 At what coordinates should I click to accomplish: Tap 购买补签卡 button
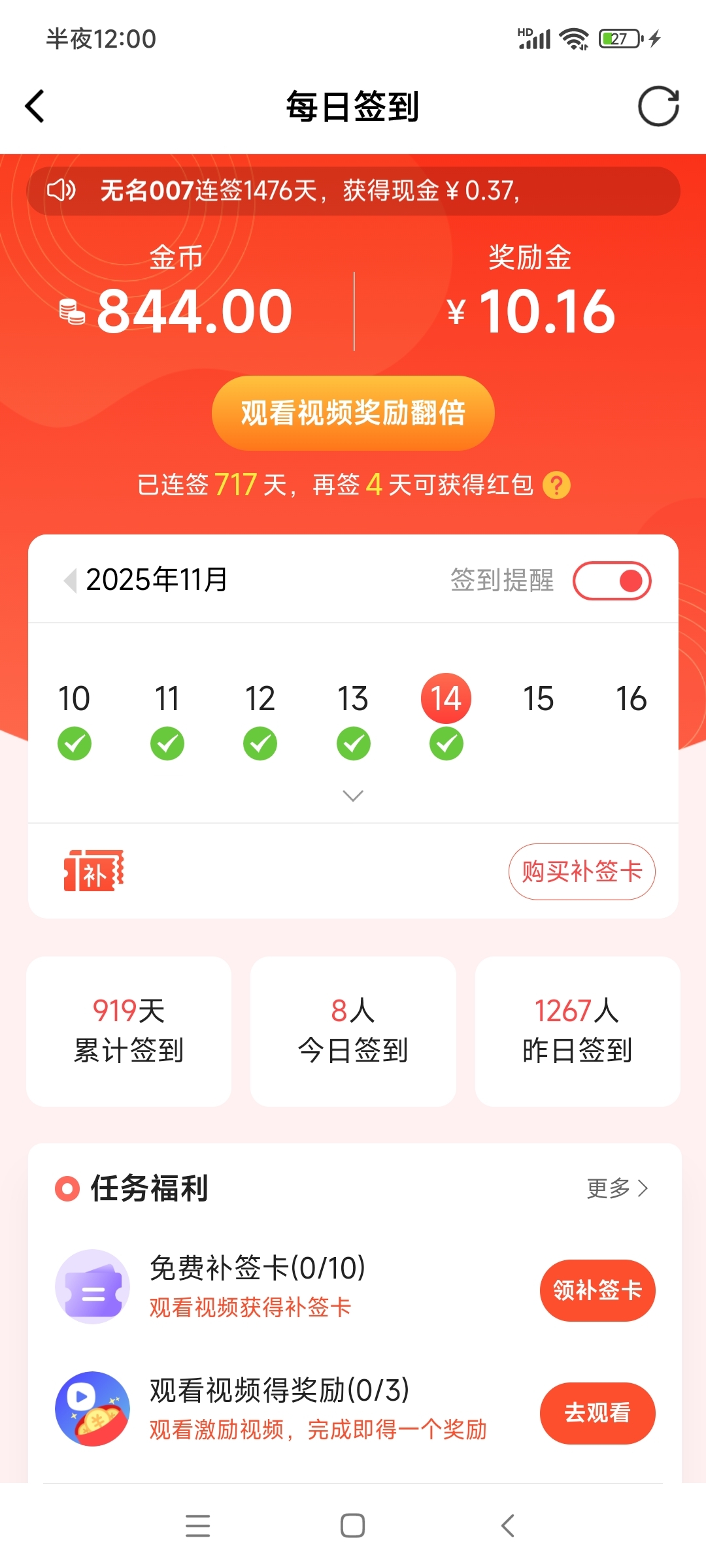(x=582, y=872)
